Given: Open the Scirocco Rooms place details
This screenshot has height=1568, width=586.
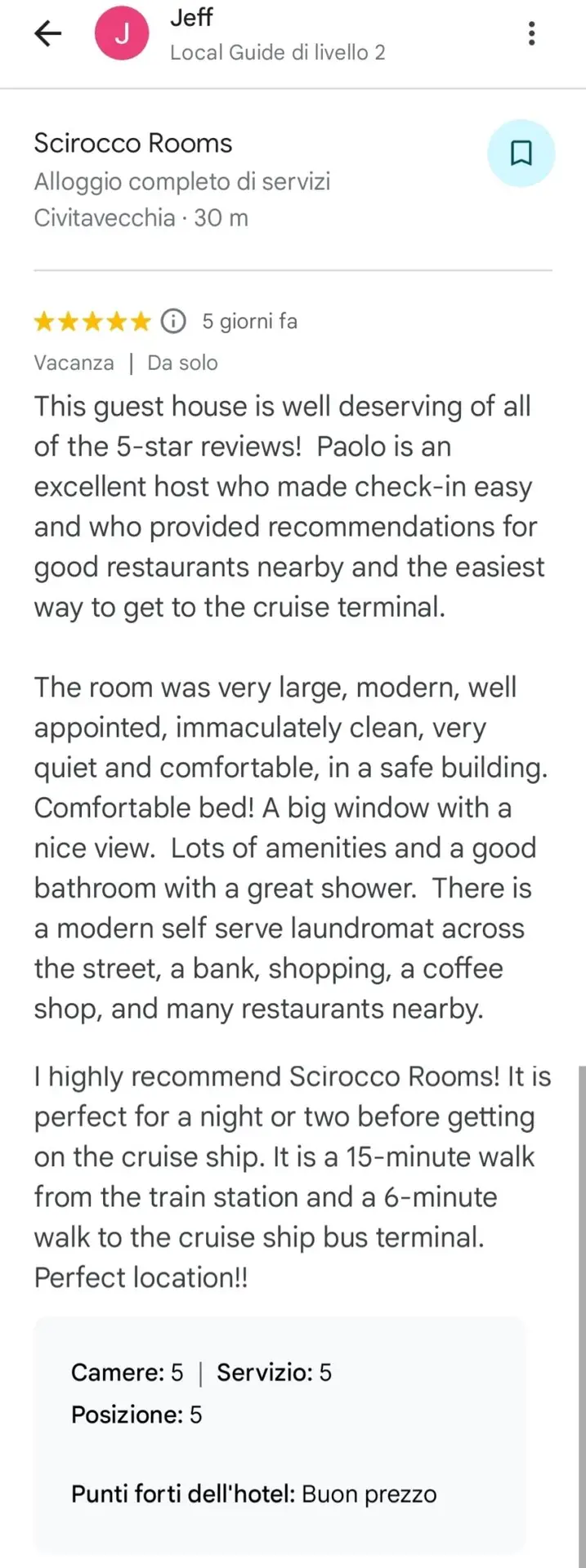Looking at the screenshot, I should click(x=133, y=144).
